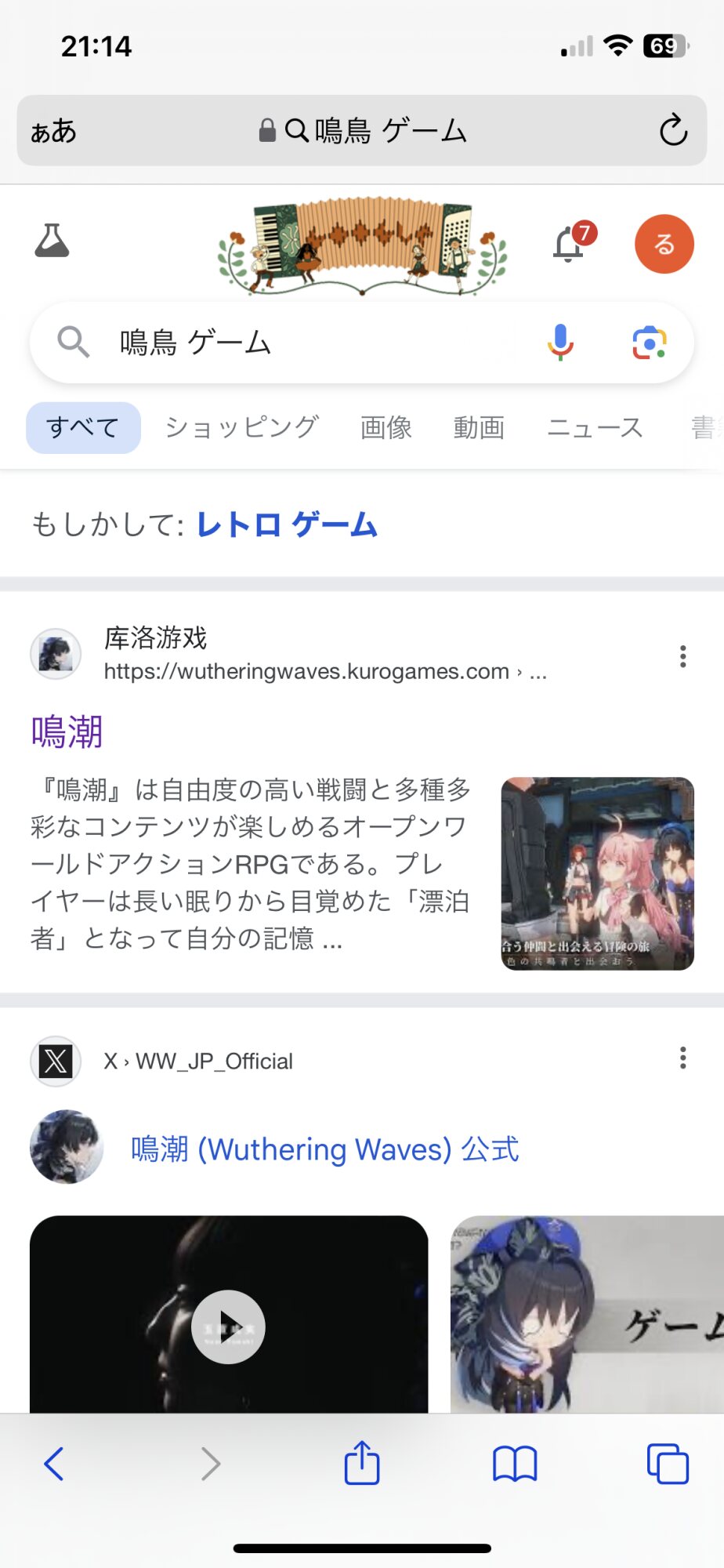Viewport: 724px width, 1568px height.
Task: Search the suggested レトロ ゲーム instead
Action: [x=287, y=524]
